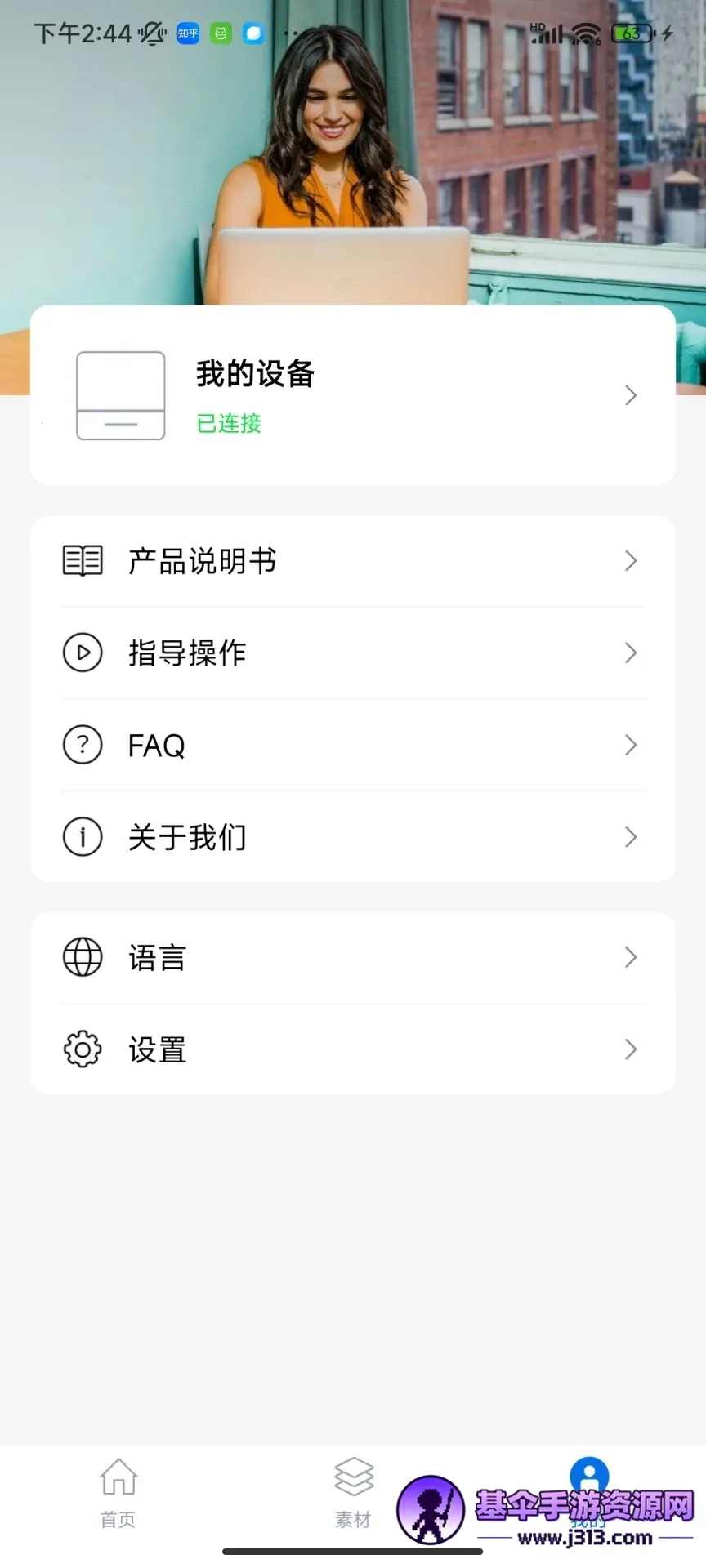Select the 我的 profile tab

pos(589,1480)
